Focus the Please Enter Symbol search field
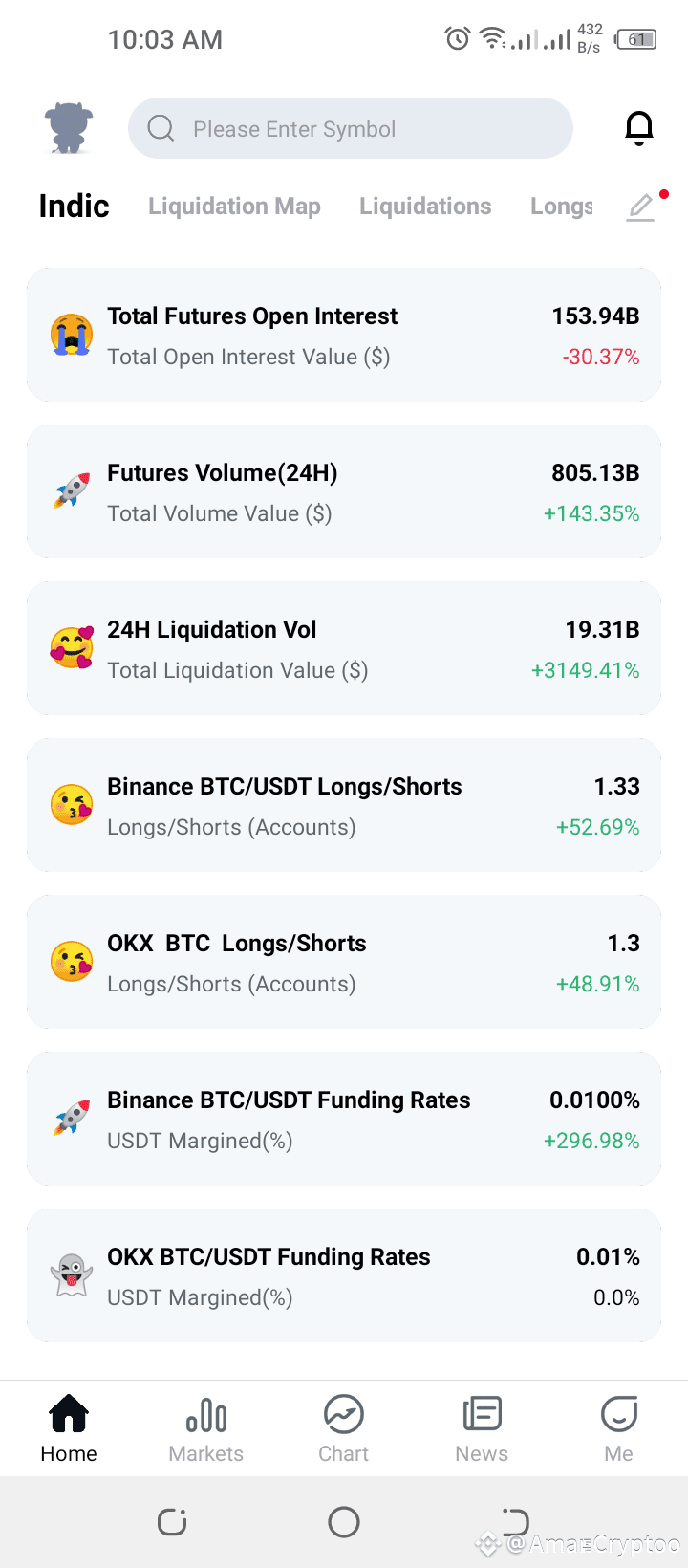The height and width of the screenshot is (1568, 688). pos(350,128)
